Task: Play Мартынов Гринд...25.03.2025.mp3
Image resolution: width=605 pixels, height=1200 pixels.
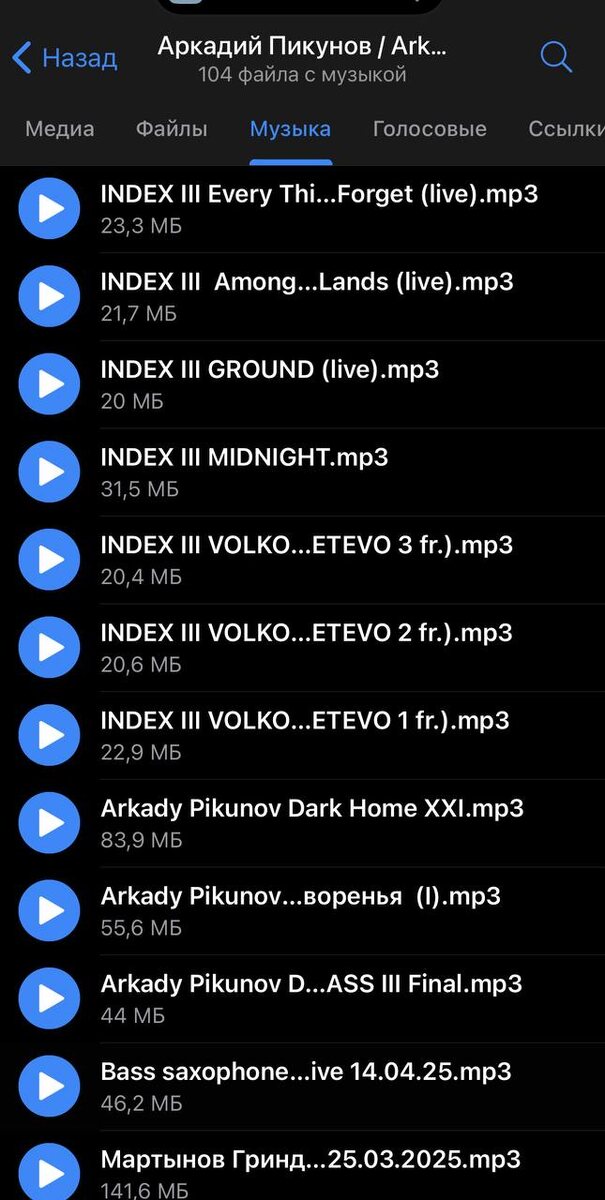Action: point(49,1172)
